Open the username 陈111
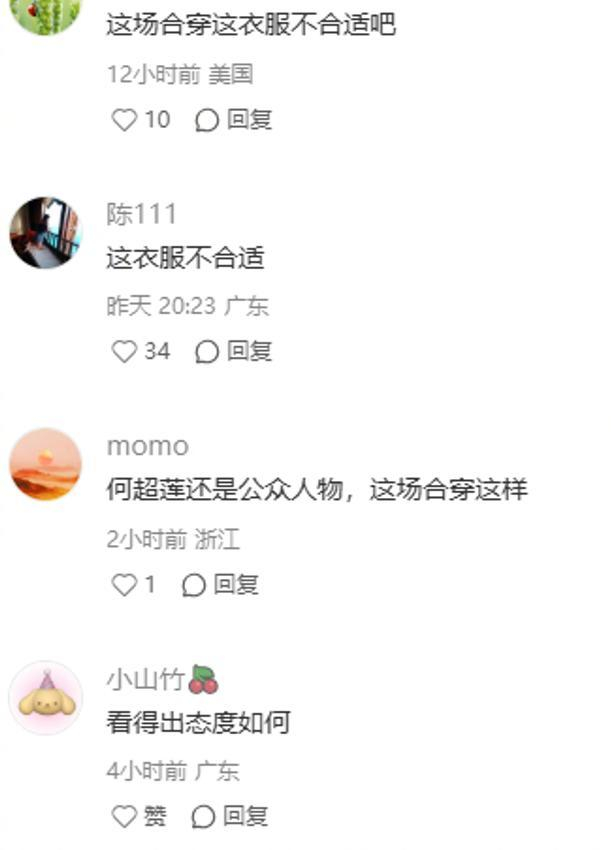The height and width of the screenshot is (850, 611). [x=142, y=214]
